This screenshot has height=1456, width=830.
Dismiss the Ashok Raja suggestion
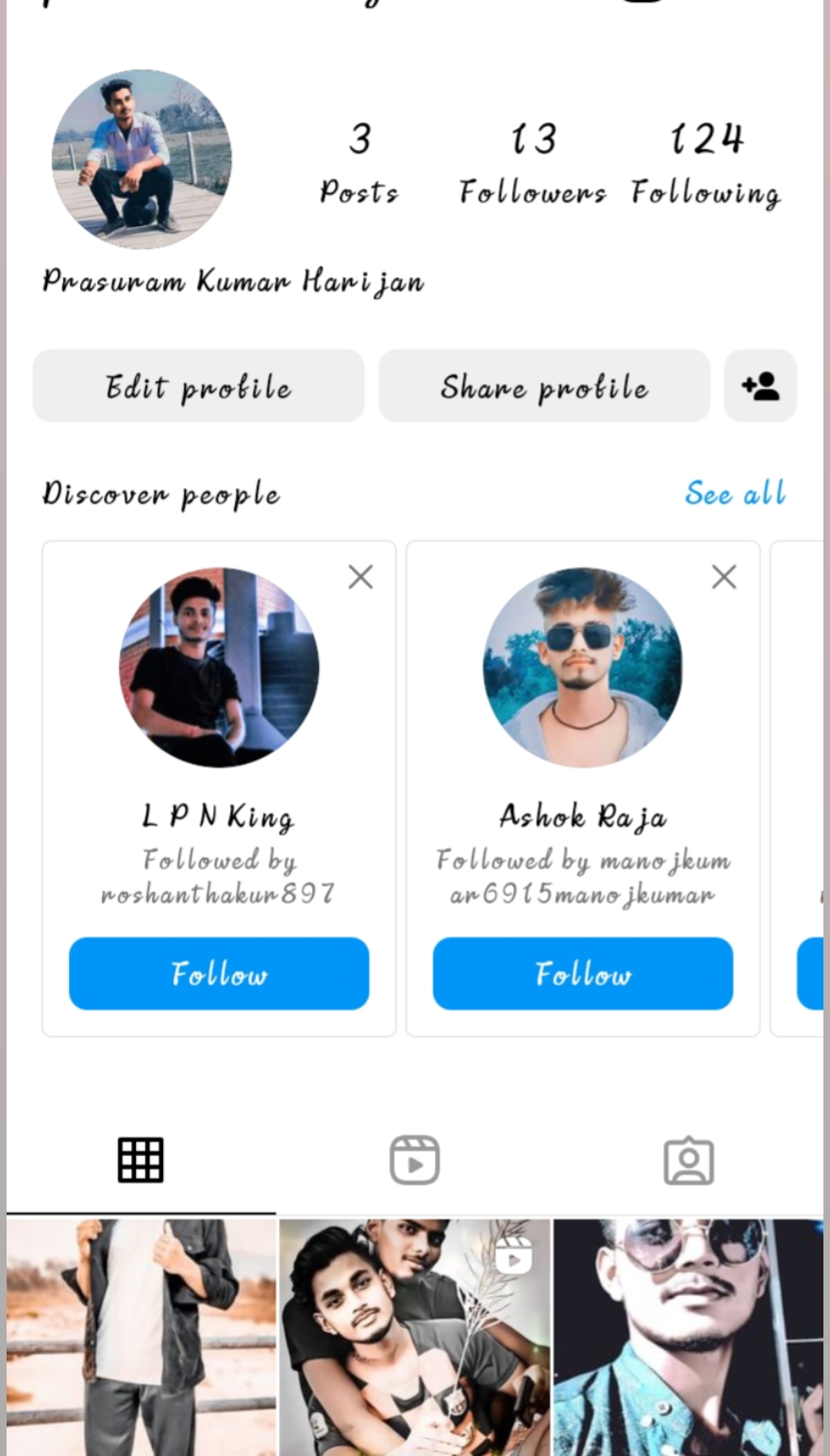pyautogui.click(x=723, y=577)
